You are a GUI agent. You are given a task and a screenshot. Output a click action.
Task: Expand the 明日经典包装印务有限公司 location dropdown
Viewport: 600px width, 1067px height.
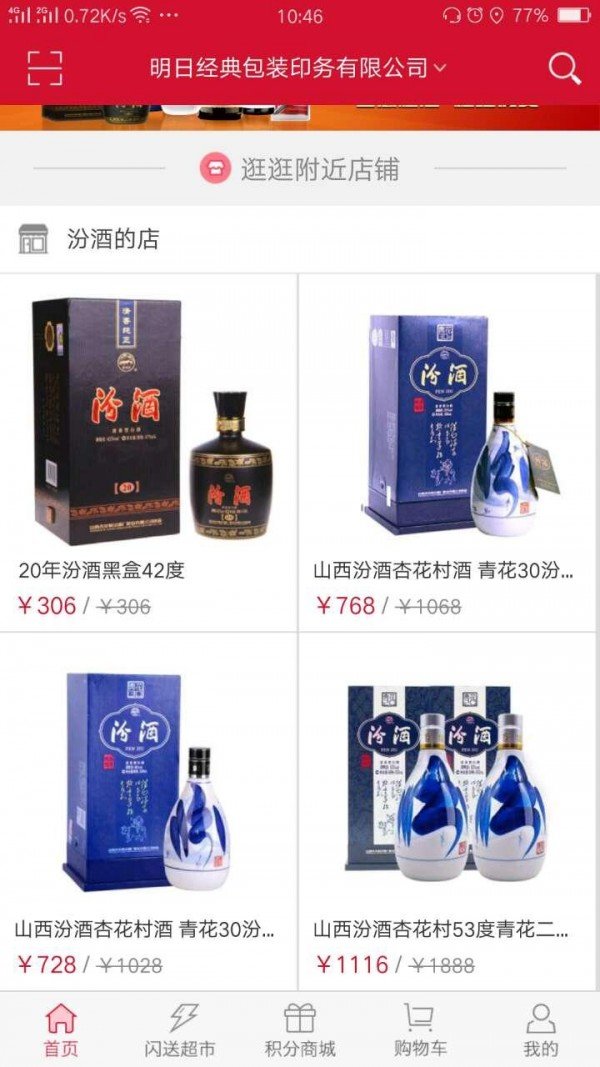(x=298, y=68)
